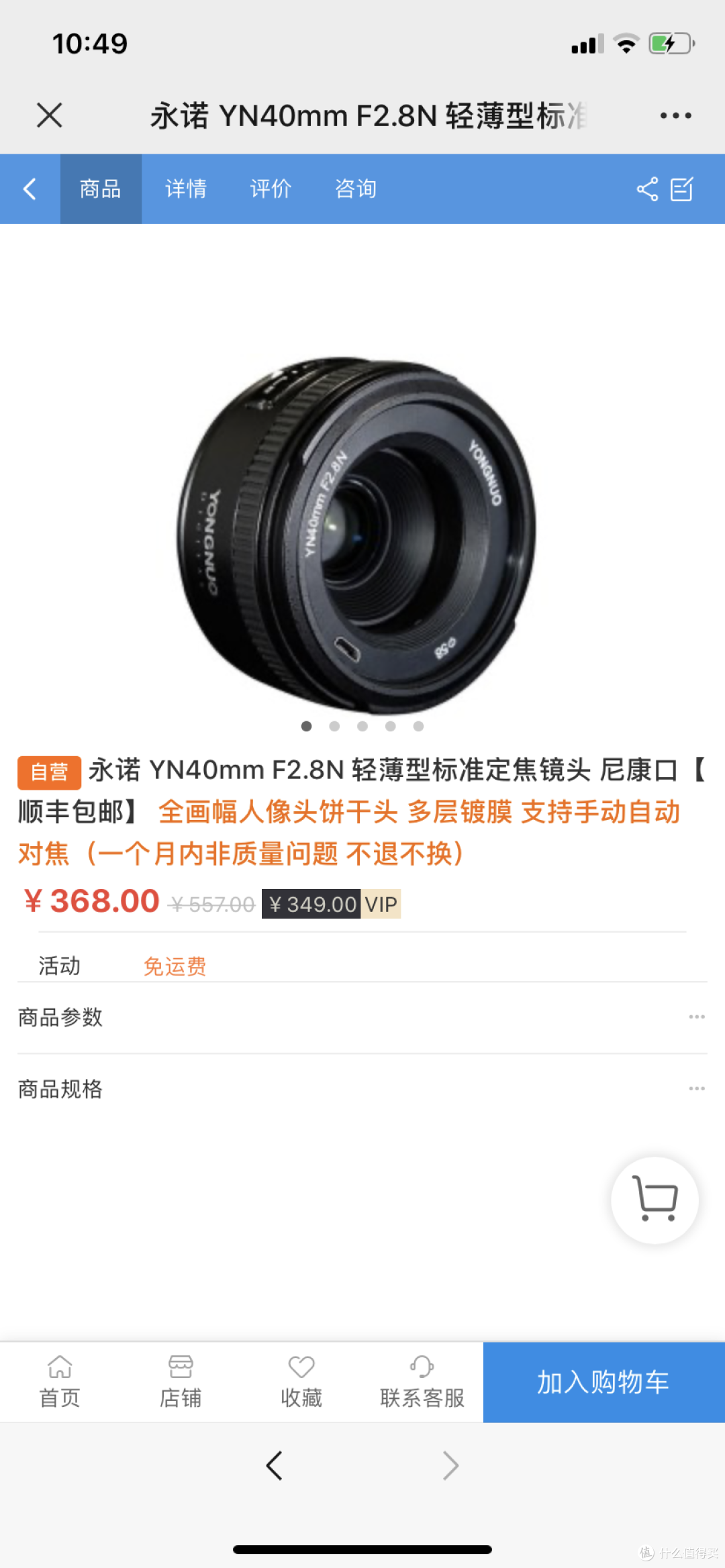Switch to the 评价 tab

tap(271, 189)
